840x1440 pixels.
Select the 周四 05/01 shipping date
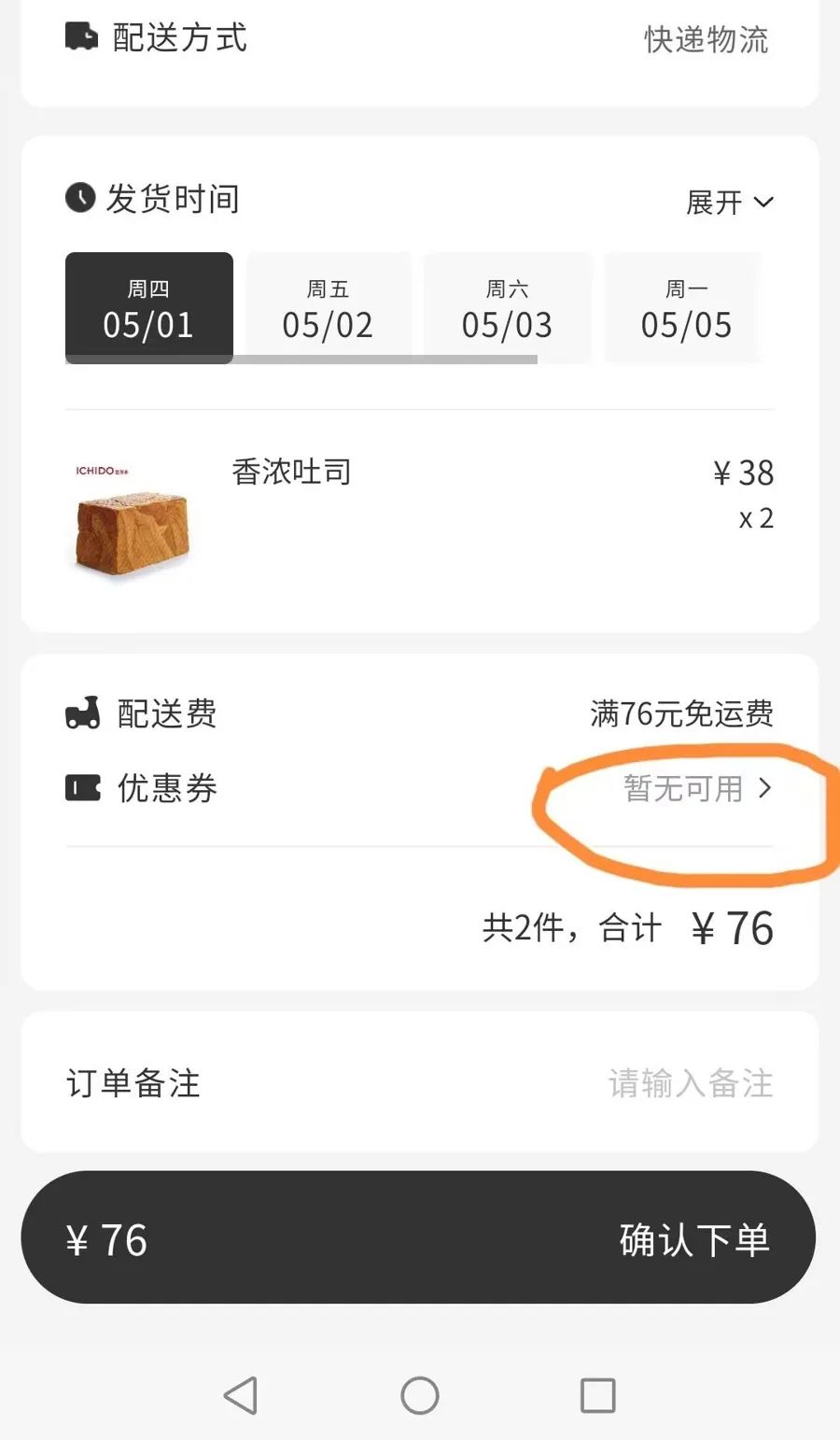point(149,308)
